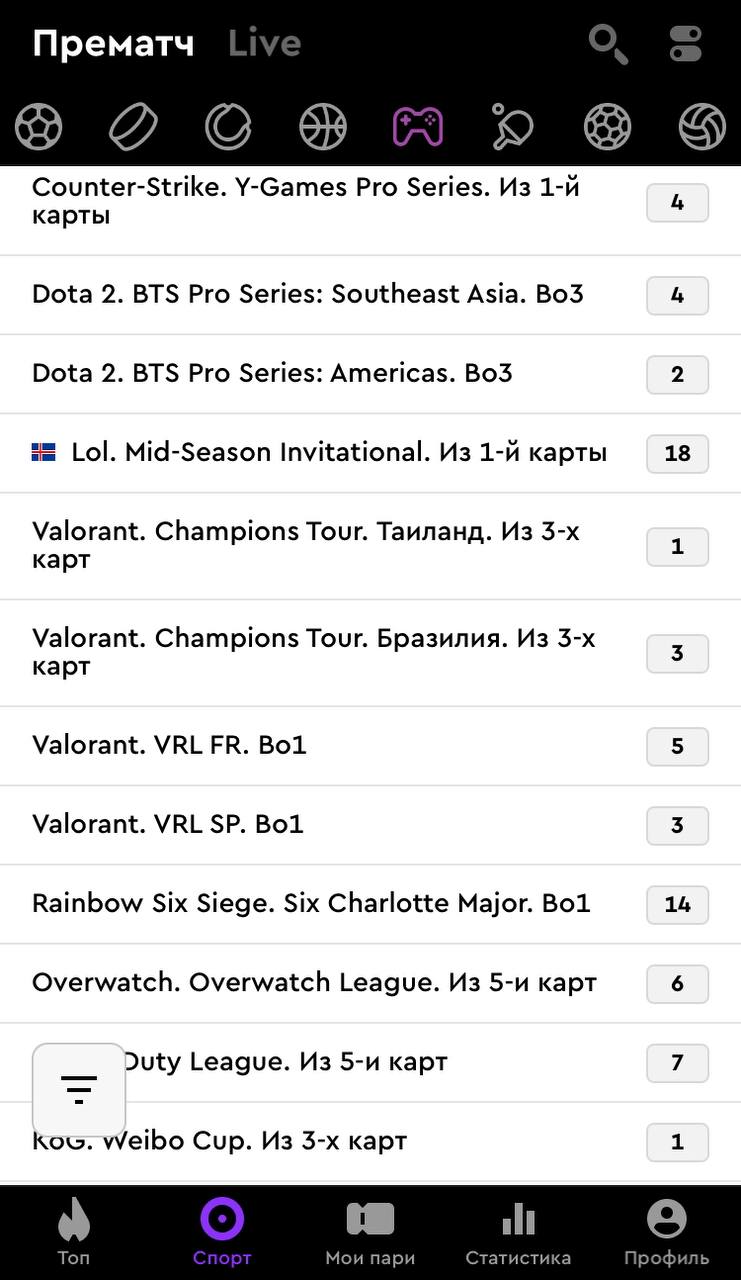The width and height of the screenshot is (741, 1280).
Task: Open Lol Mid-Season Invitational events
Action: point(338,453)
